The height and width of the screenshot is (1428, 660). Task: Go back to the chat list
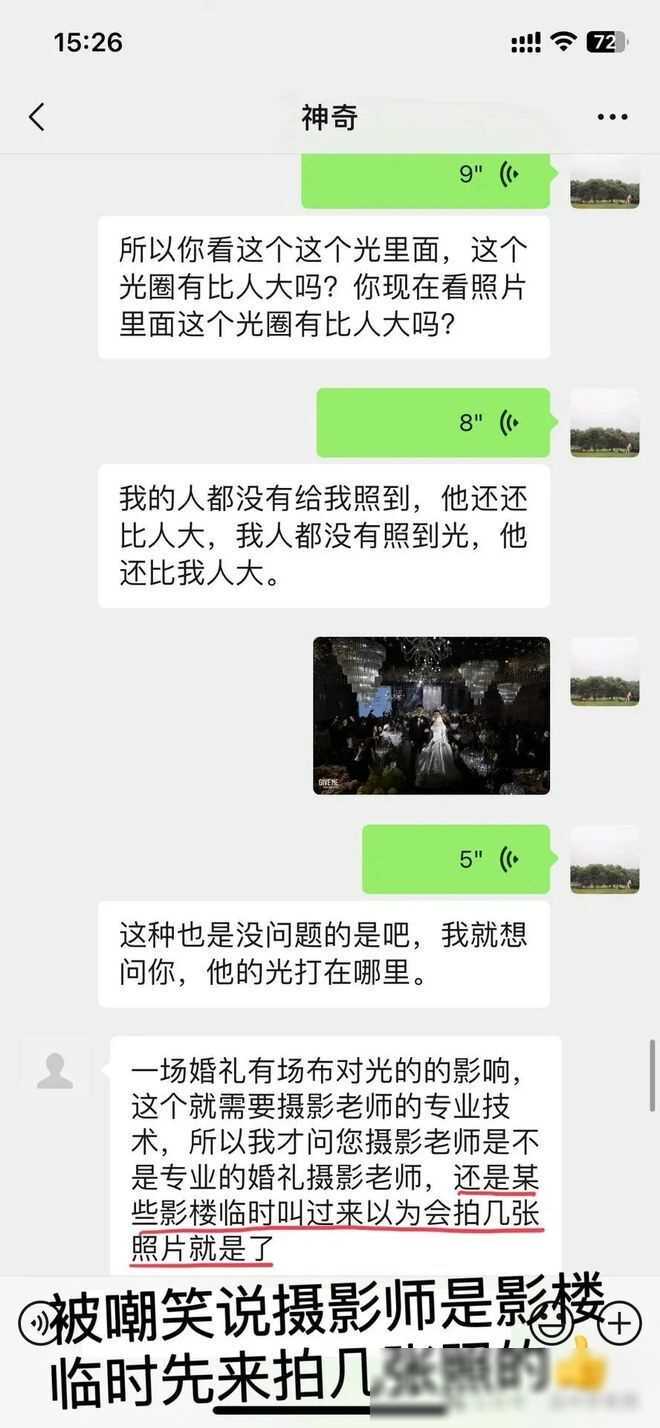tap(37, 117)
